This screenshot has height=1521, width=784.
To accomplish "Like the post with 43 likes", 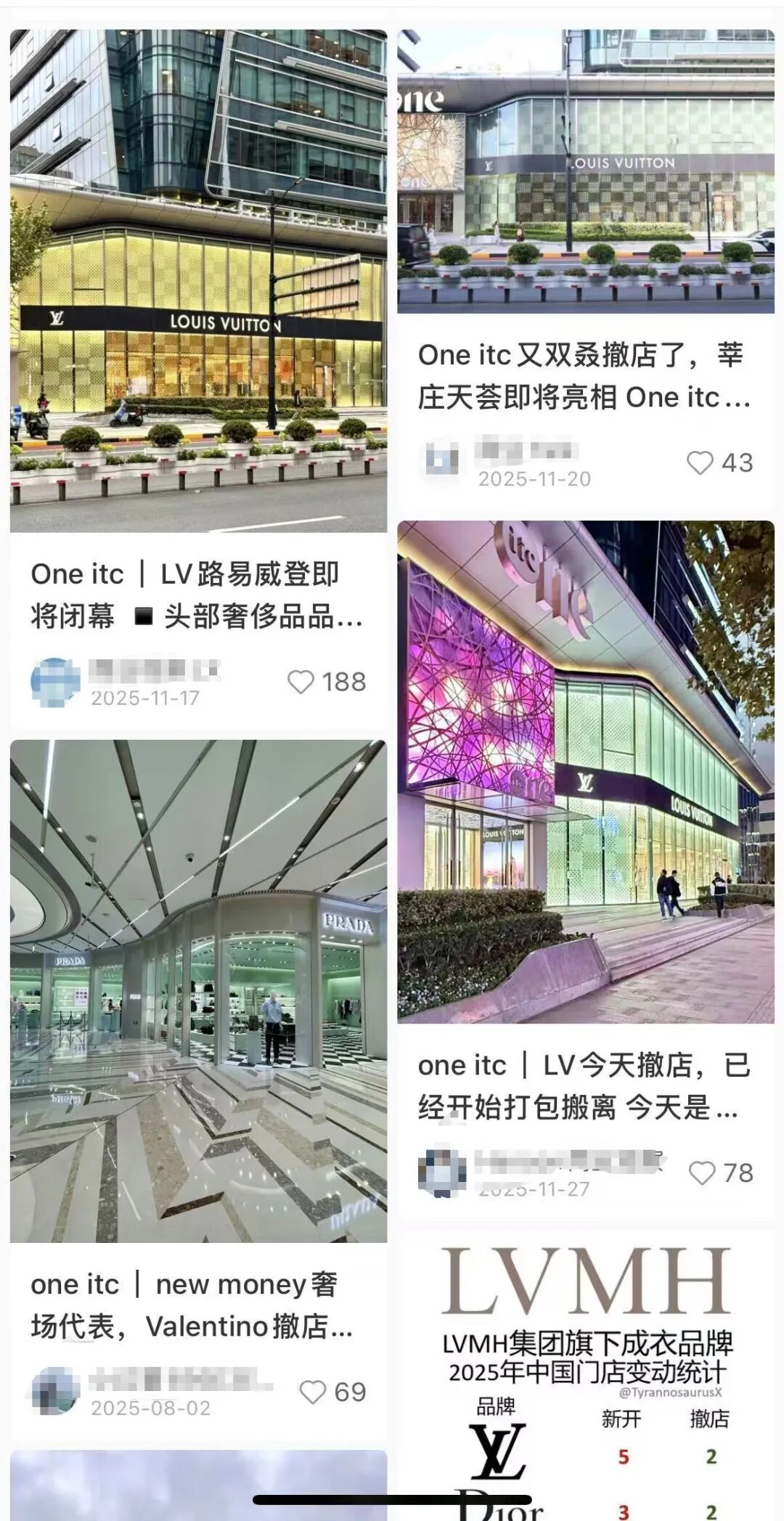I will tap(700, 463).
